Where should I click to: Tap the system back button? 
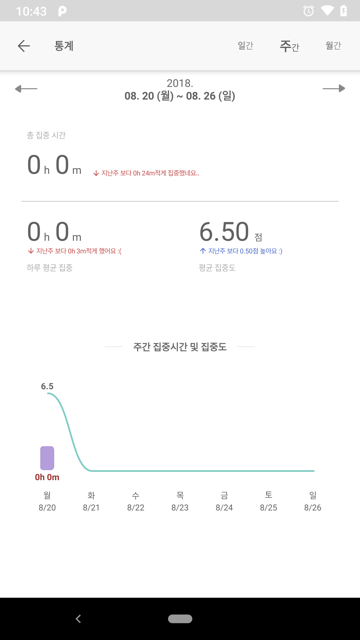click(78, 619)
